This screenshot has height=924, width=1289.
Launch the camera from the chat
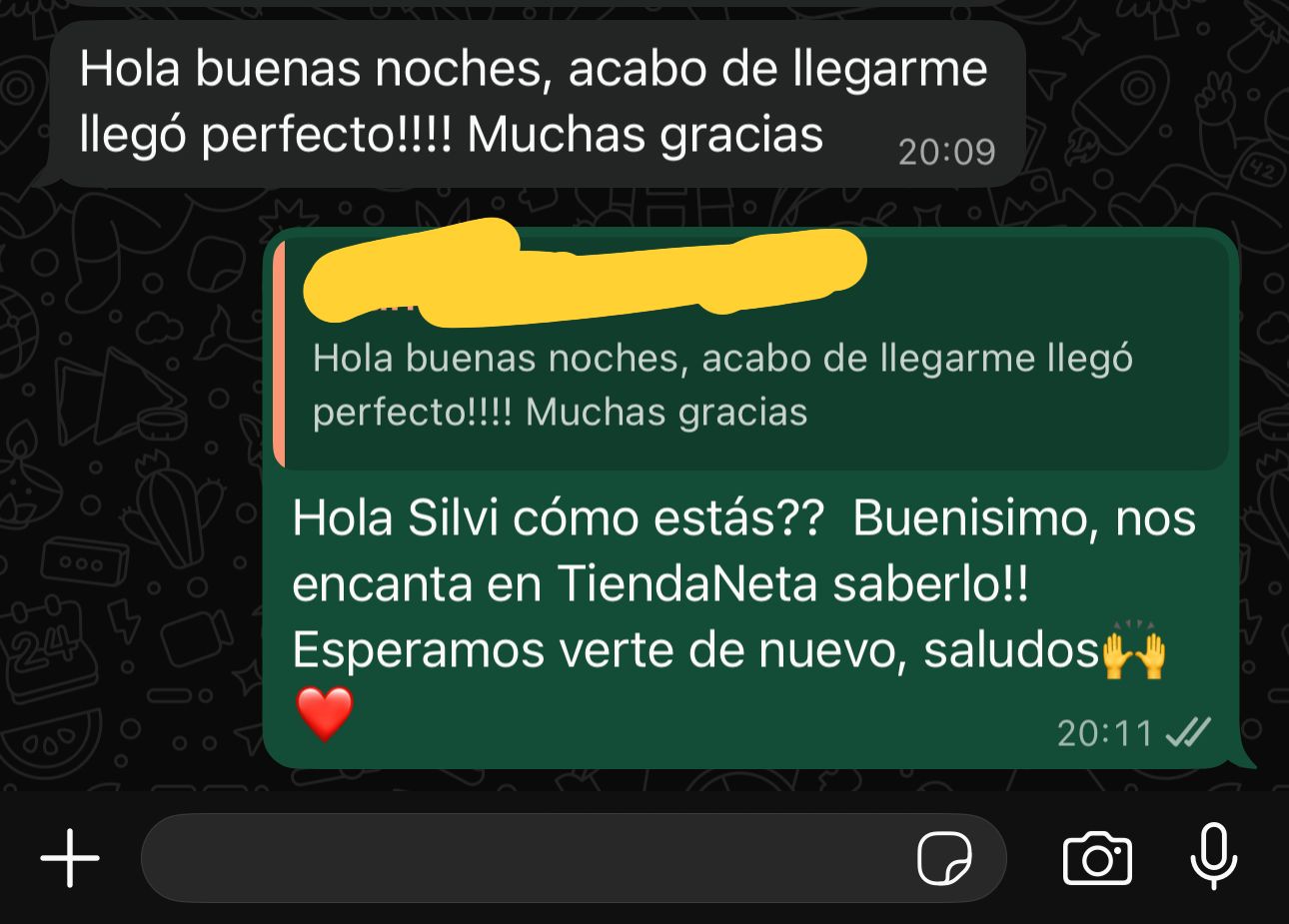pyautogui.click(x=1097, y=858)
